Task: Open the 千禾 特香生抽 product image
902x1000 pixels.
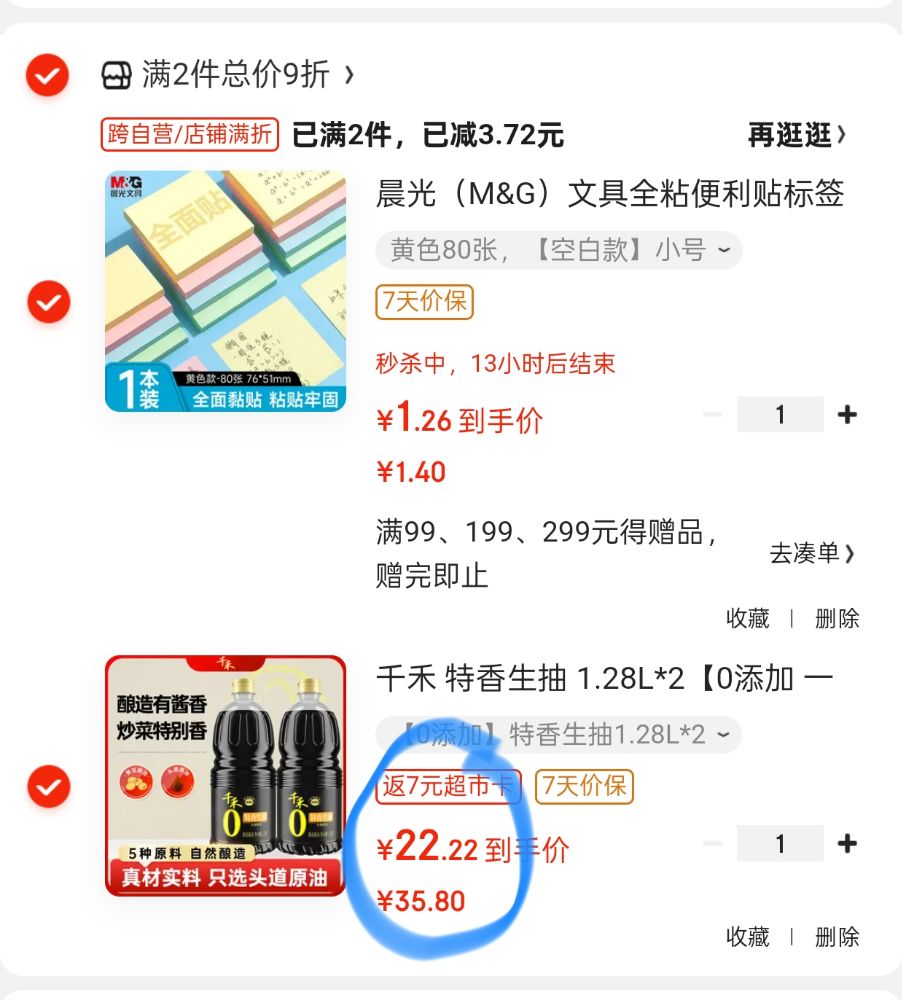Action: point(225,775)
